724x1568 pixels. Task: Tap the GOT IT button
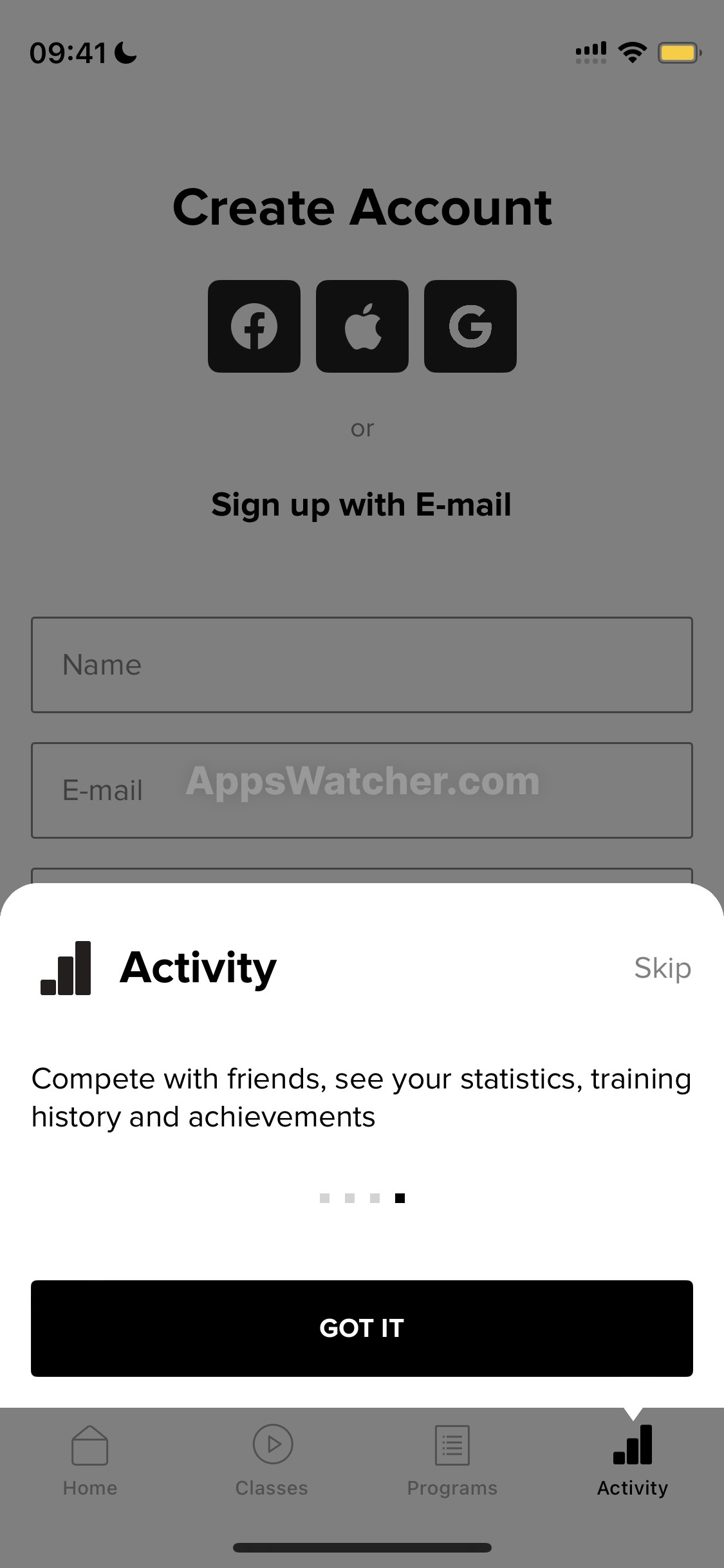point(362,1328)
